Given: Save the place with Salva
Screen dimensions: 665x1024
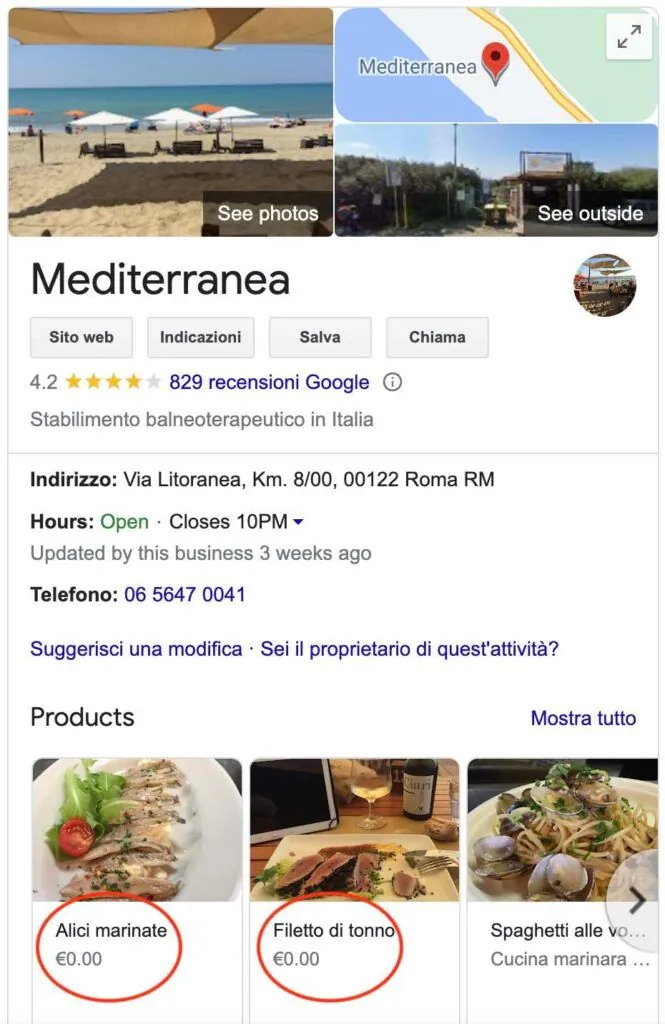Looking at the screenshot, I should 320,338.
